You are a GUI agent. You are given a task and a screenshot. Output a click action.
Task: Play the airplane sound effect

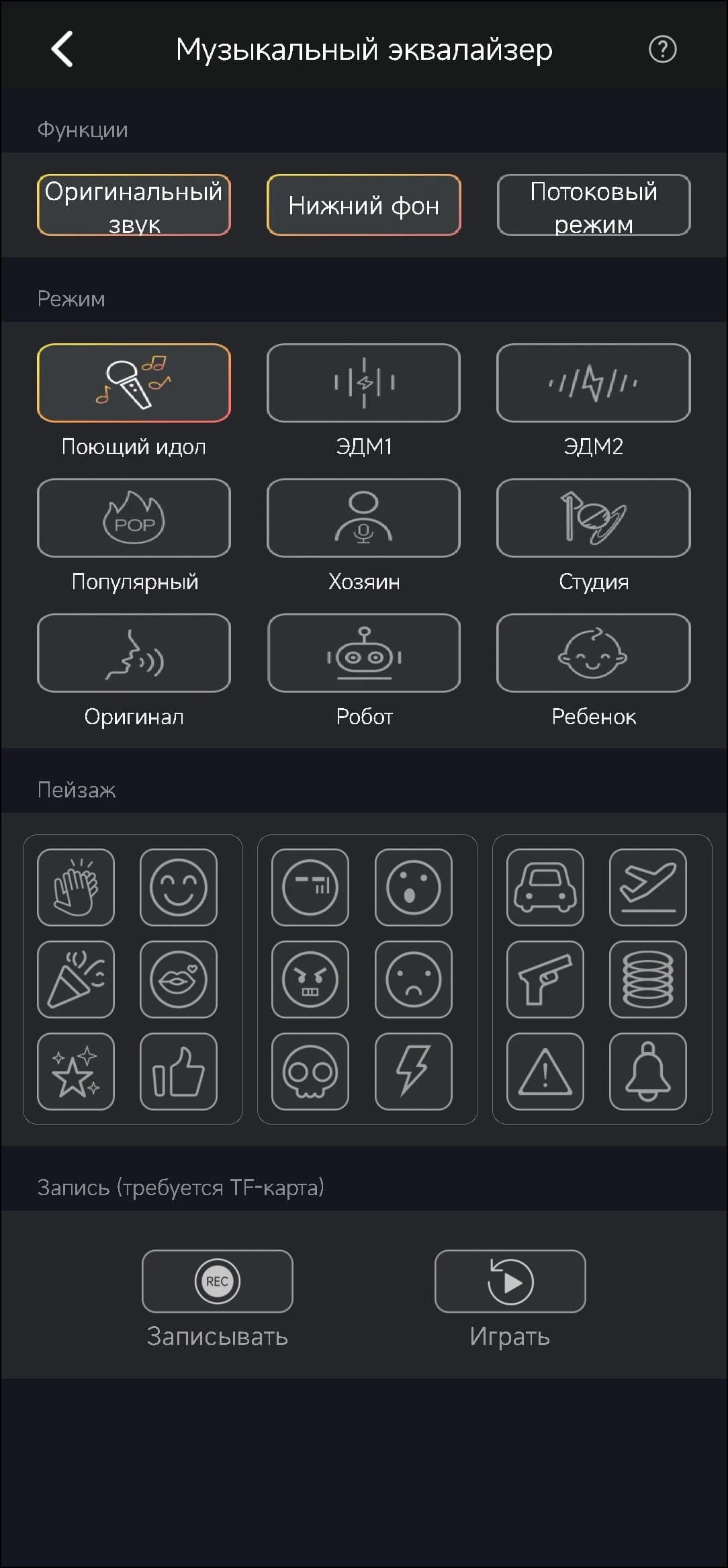647,887
